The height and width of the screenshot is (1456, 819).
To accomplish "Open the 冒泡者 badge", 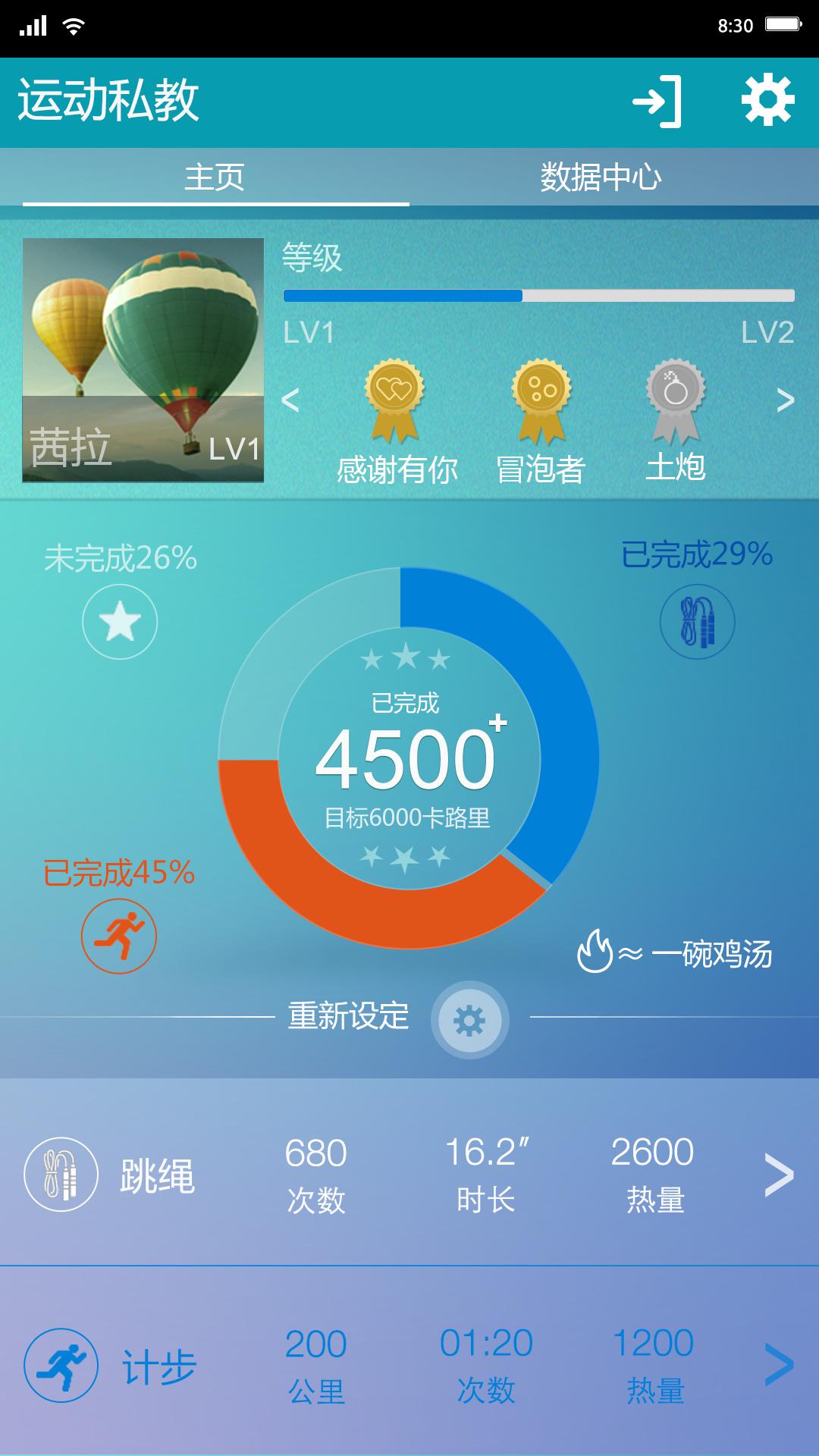I will (541, 422).
